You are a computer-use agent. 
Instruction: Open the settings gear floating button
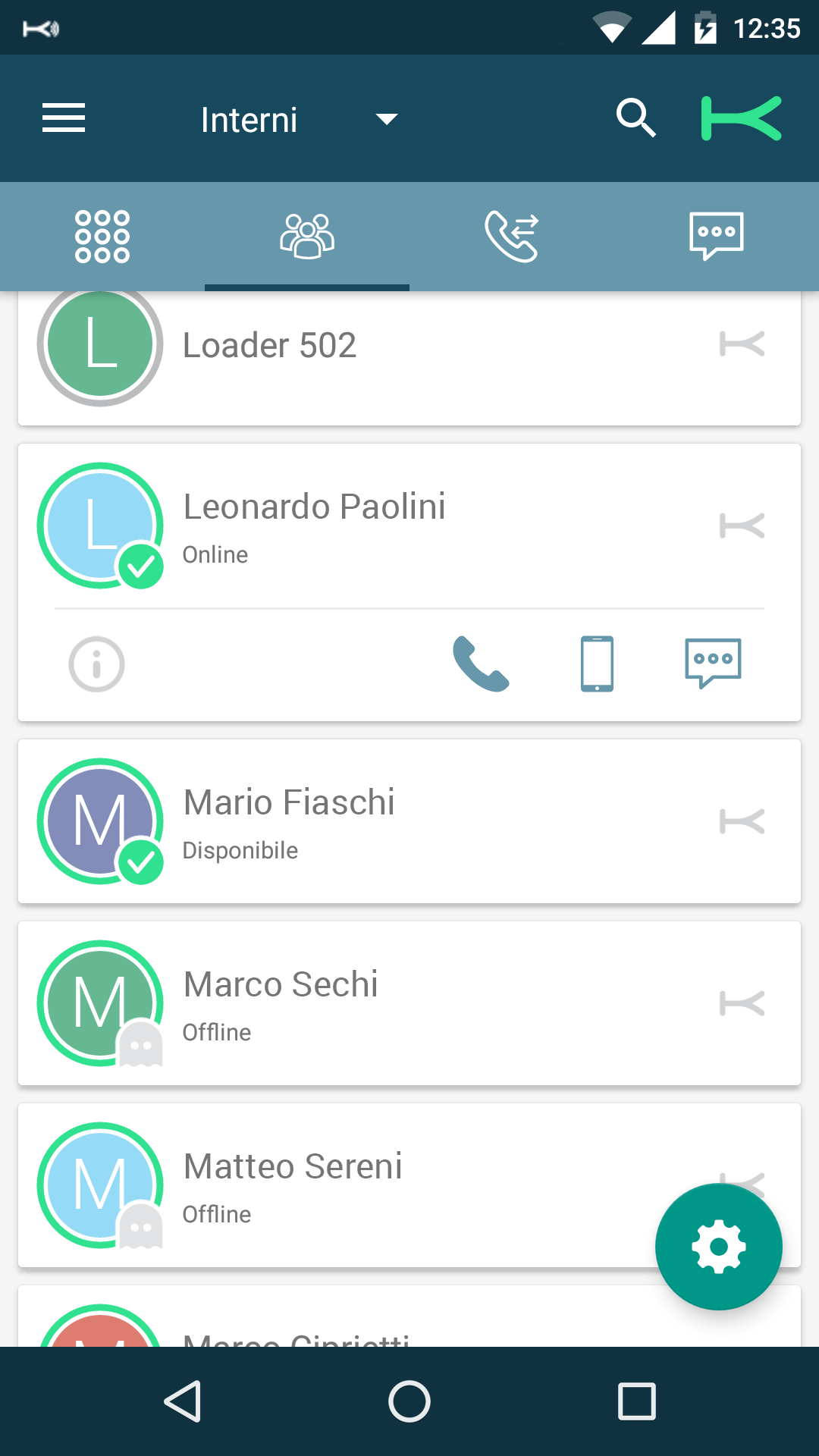[719, 1247]
